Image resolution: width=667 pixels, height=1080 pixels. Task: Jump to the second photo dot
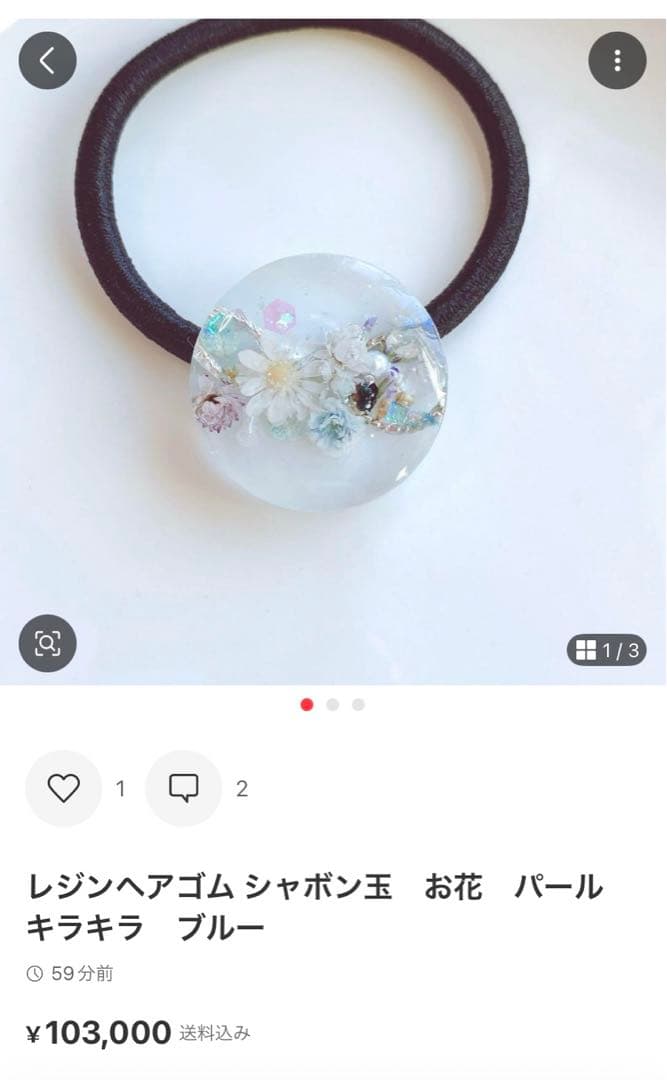point(333,705)
